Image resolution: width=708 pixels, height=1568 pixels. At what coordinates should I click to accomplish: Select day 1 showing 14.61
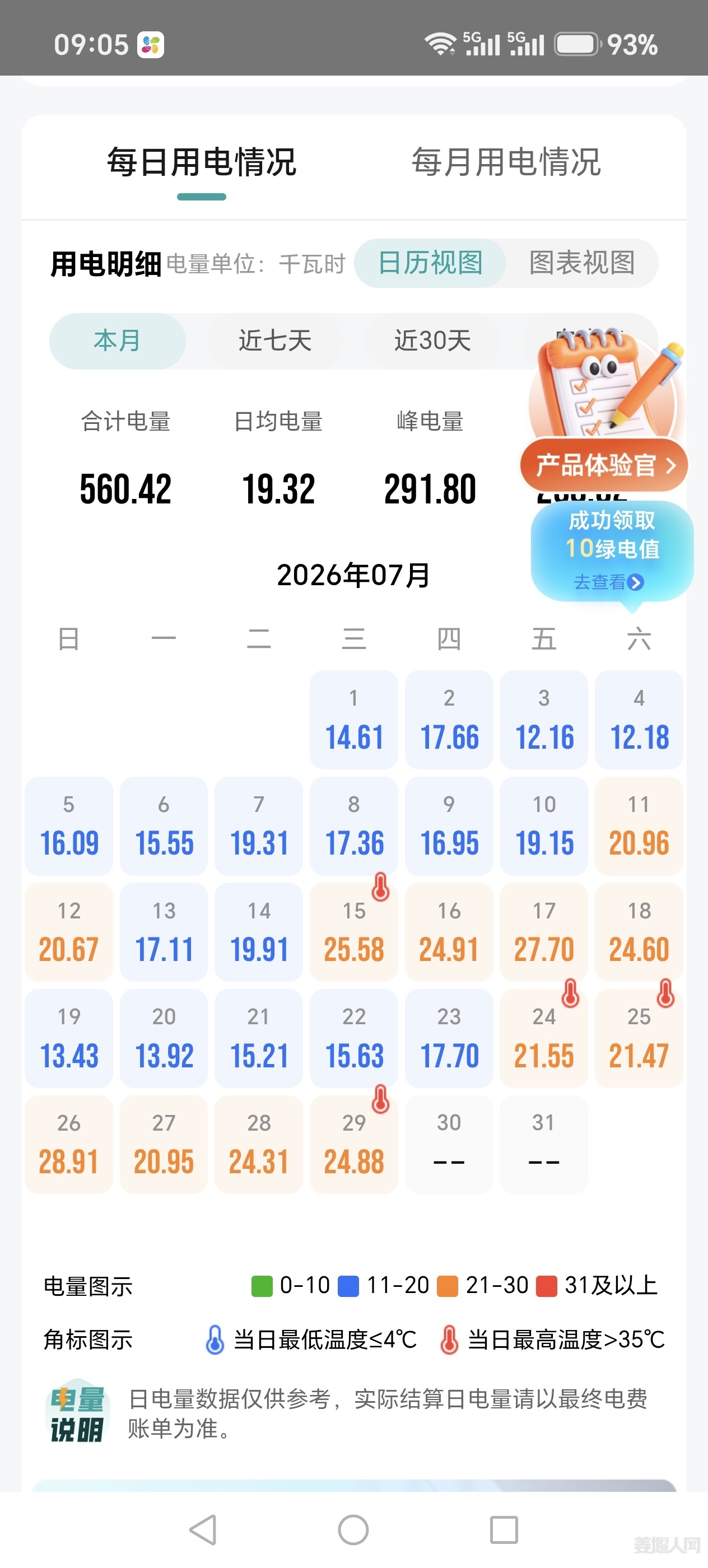(x=353, y=720)
